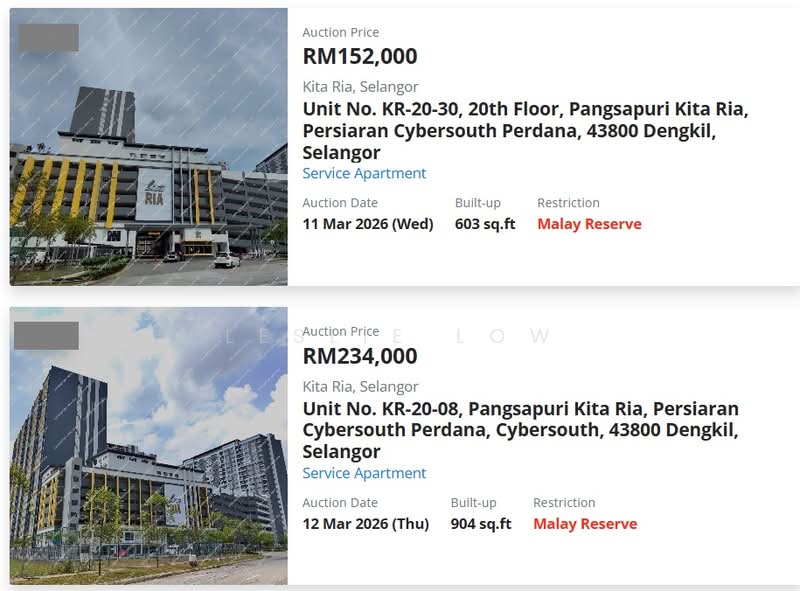The width and height of the screenshot is (800, 591).
Task: Tap the Service Apartment link under KR-20-30
Action: 364,173
